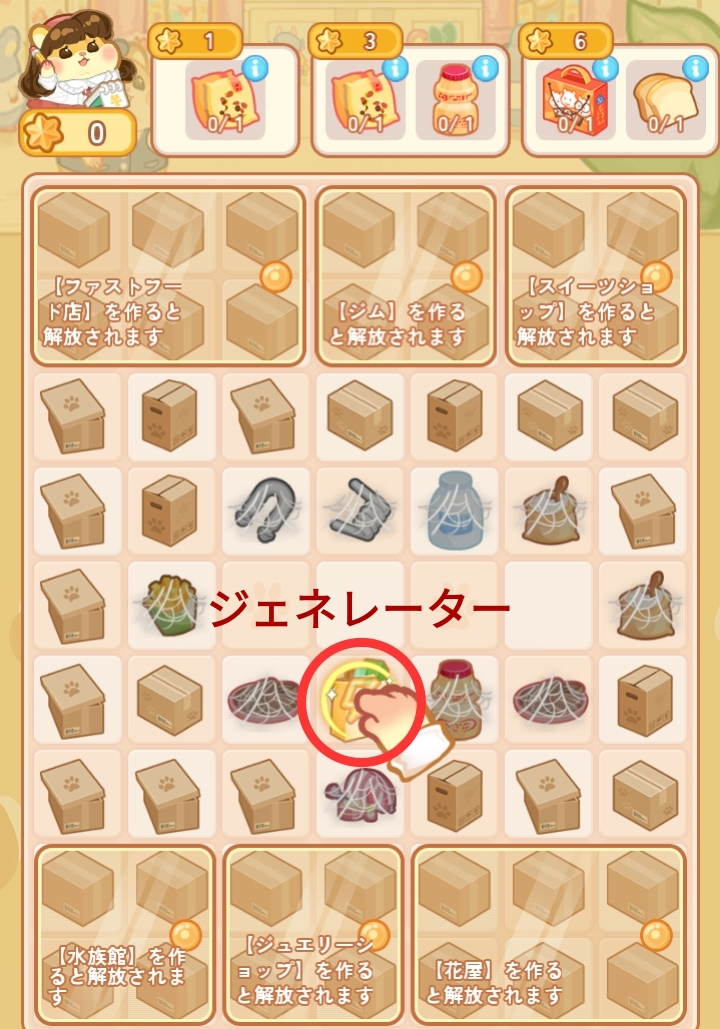720x1029 pixels.
Task: Open info icon on the red gift box
Action: click(x=604, y=68)
